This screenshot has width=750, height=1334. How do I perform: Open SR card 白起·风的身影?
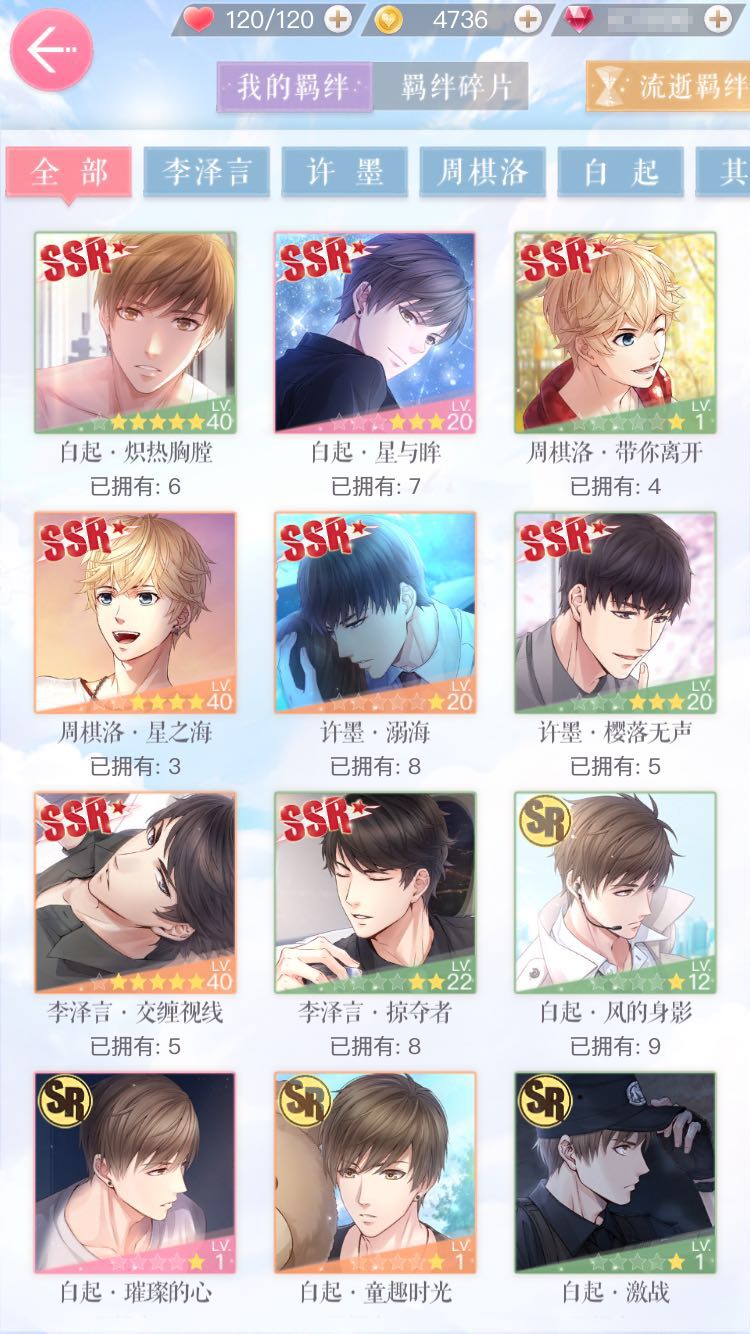tap(615, 892)
